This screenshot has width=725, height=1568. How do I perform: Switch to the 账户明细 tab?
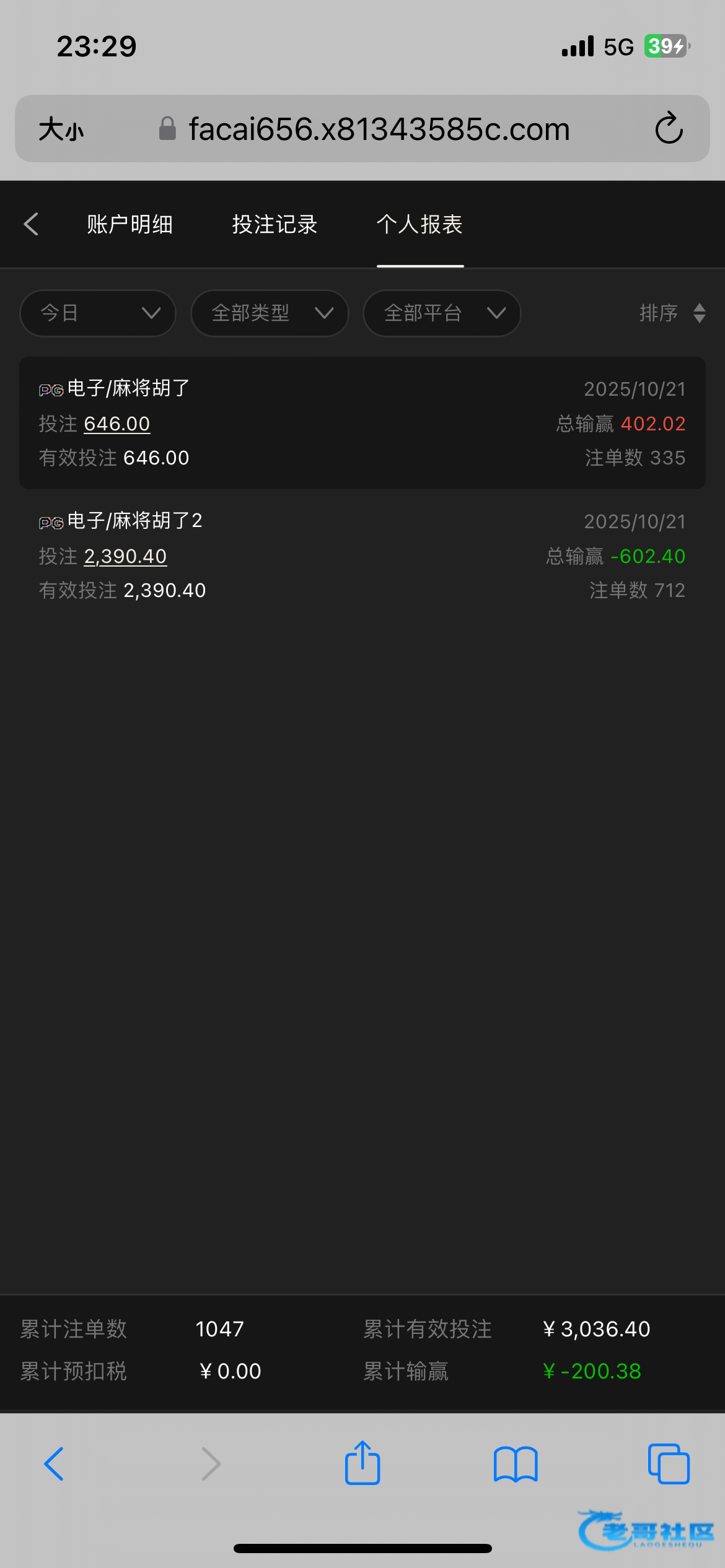pos(130,224)
